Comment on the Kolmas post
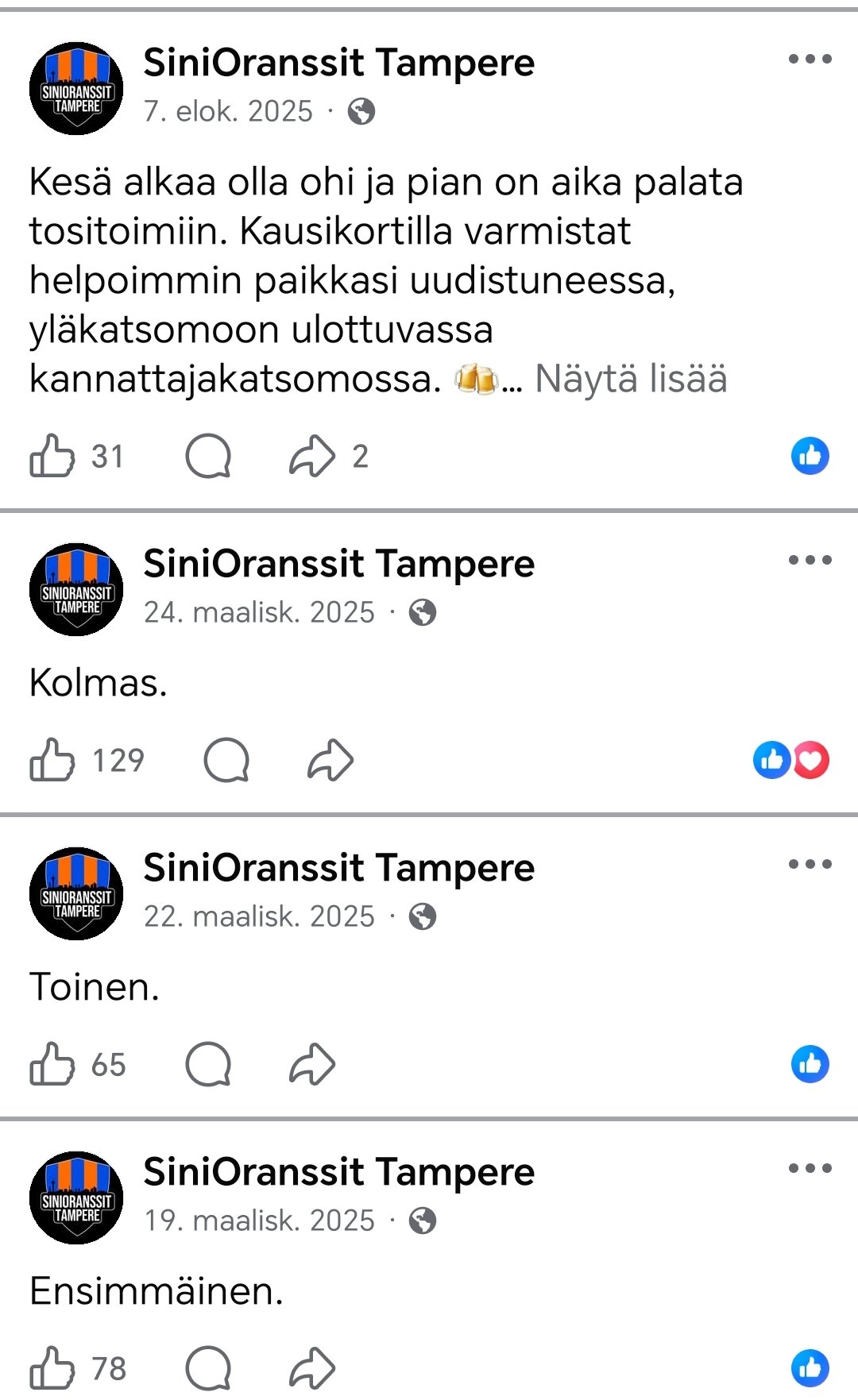Viewport: 858px width, 1400px height. 226,760
